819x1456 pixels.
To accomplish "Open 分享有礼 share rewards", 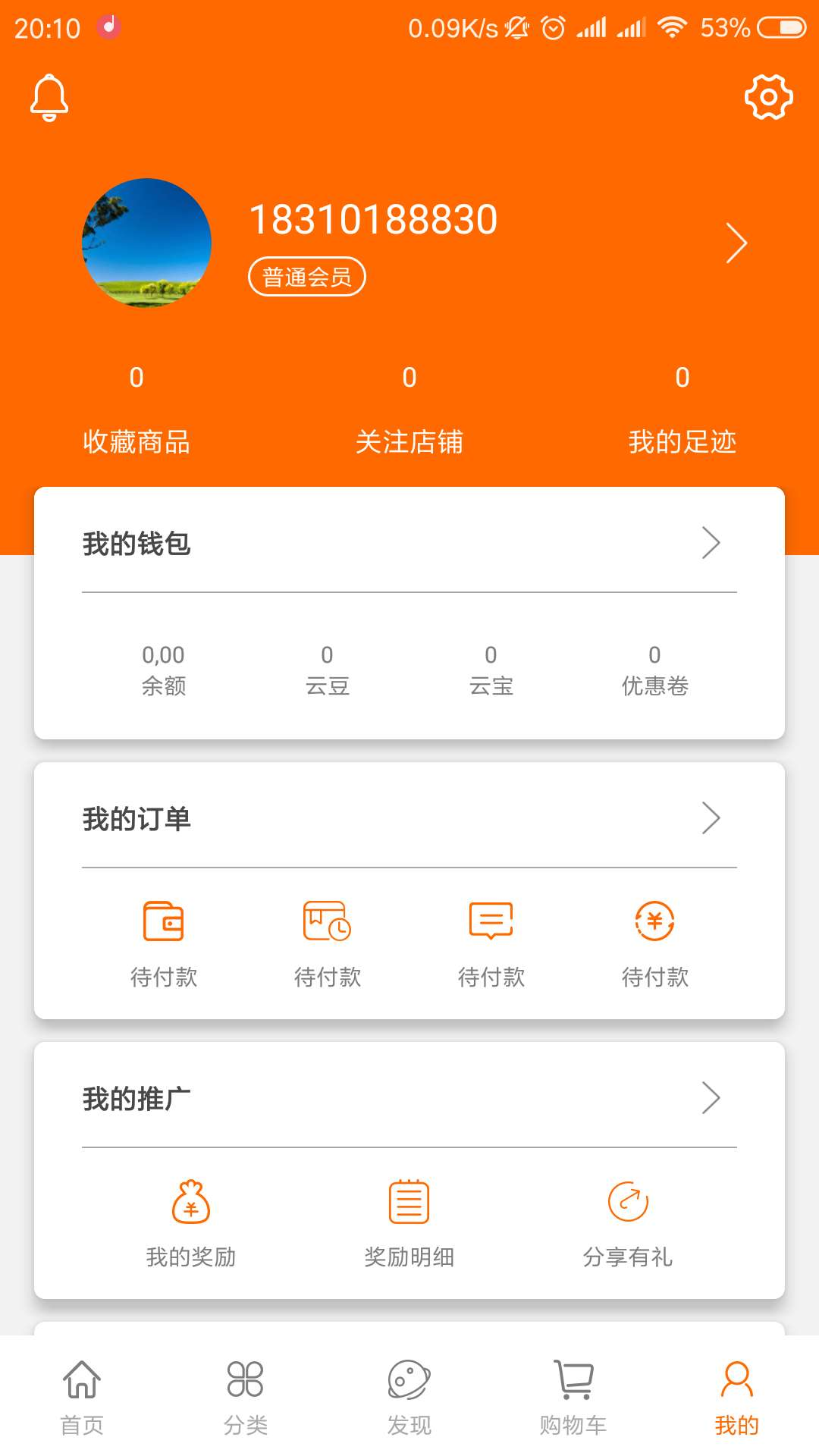I will 628,1222.
